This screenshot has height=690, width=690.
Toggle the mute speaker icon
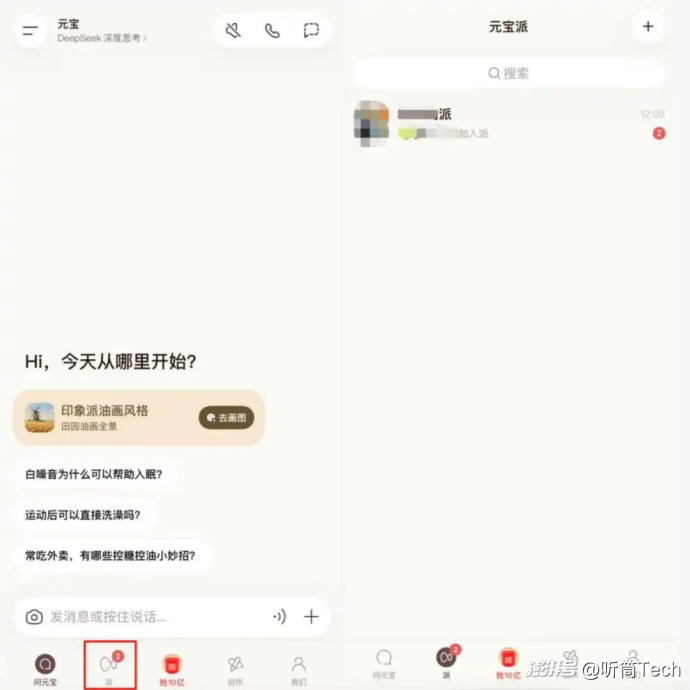click(x=233, y=30)
